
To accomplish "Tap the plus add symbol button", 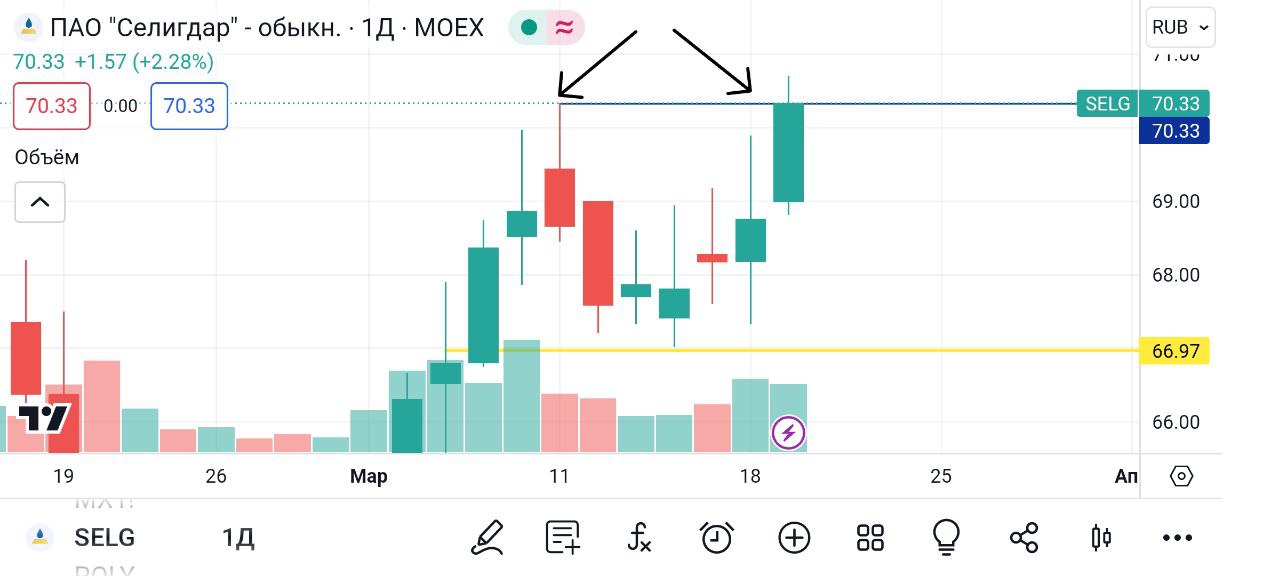I will [794, 538].
